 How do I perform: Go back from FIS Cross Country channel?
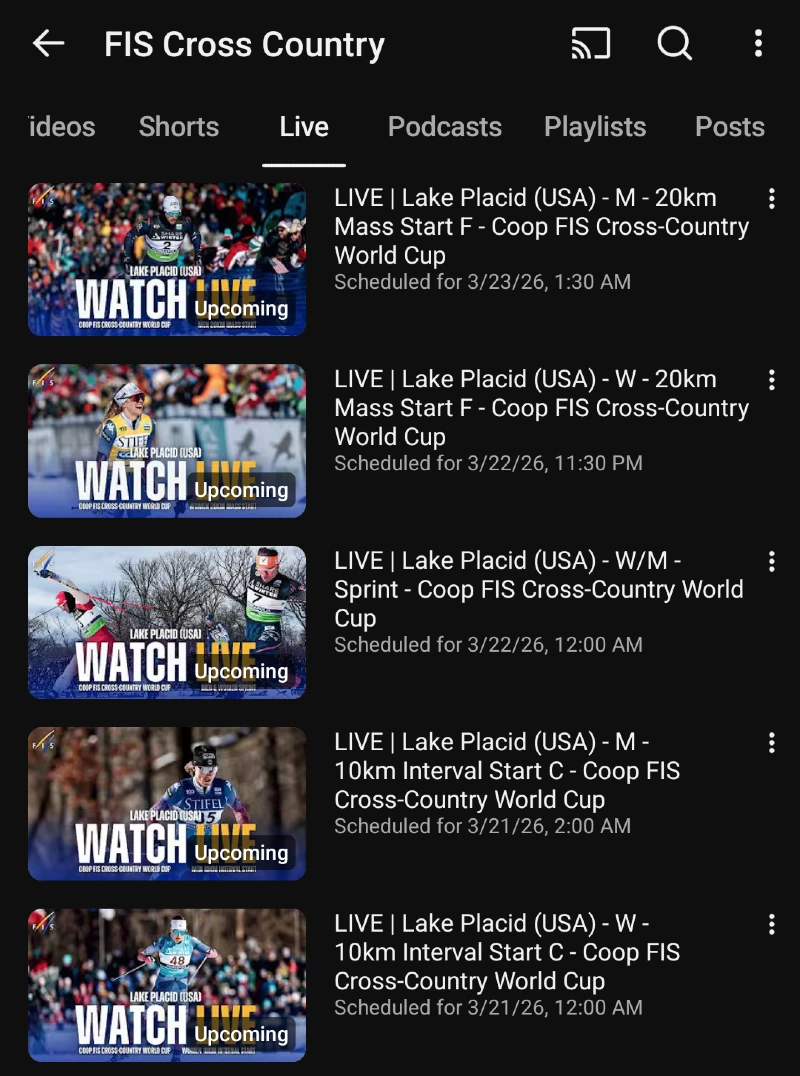[x=48, y=43]
